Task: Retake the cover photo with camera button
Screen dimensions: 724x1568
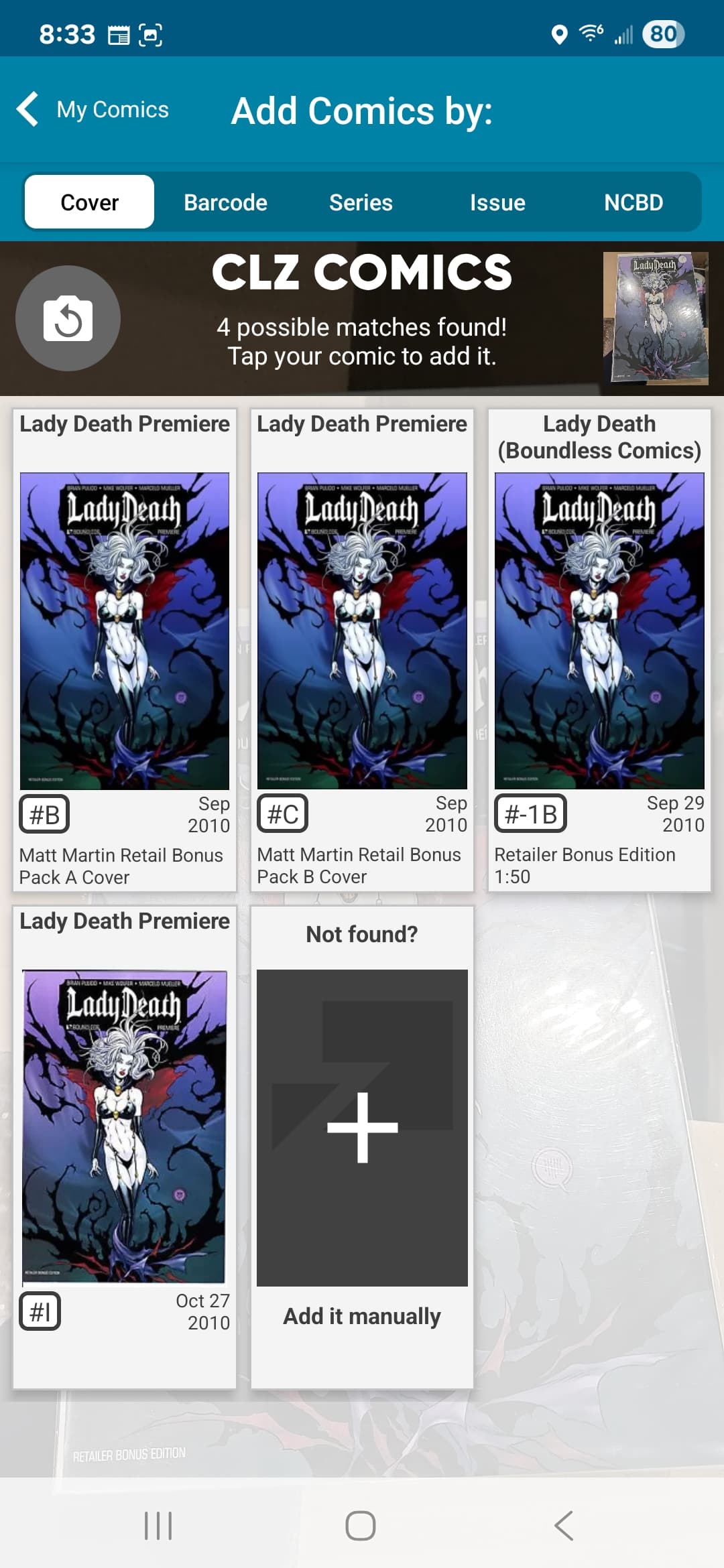Action: (68, 318)
